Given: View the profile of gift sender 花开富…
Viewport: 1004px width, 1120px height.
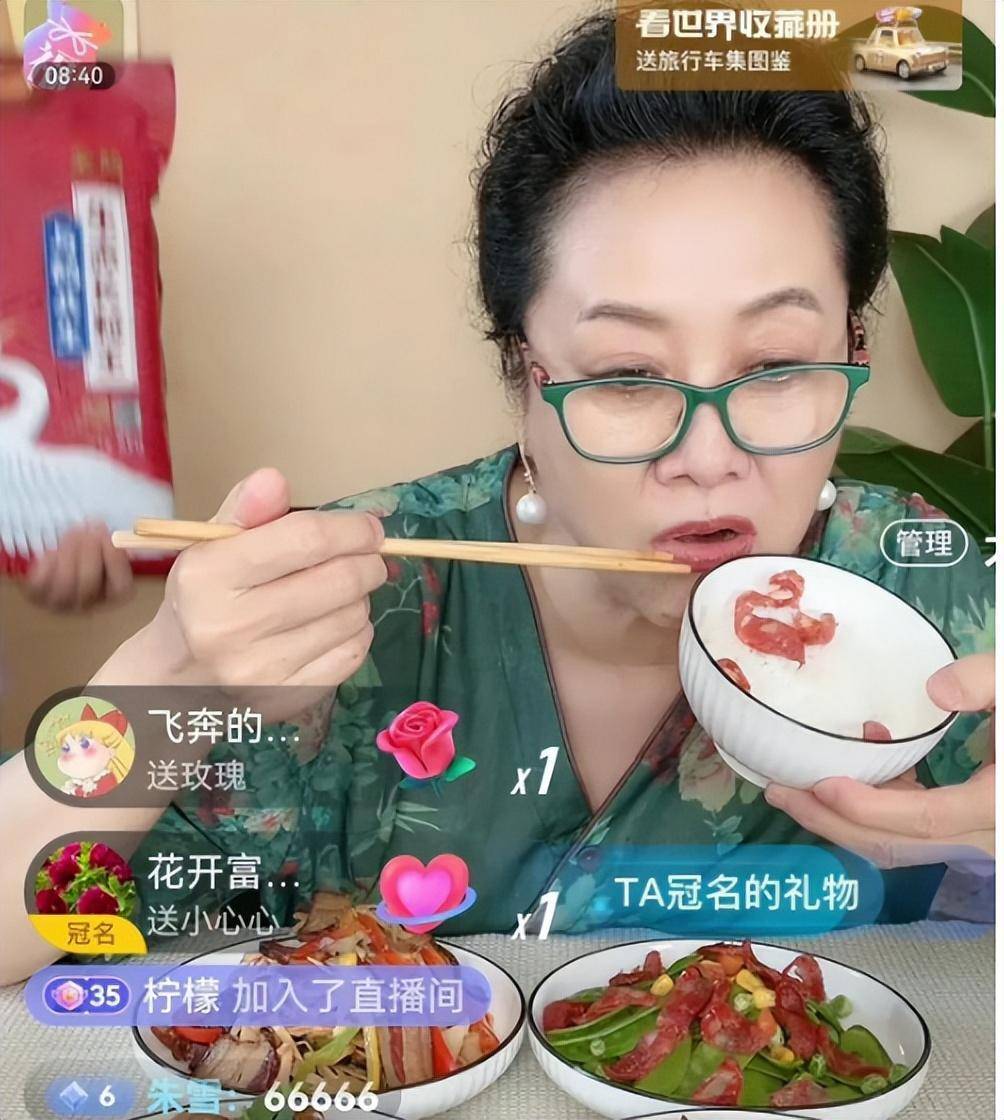Looking at the screenshot, I should click(x=86, y=881).
